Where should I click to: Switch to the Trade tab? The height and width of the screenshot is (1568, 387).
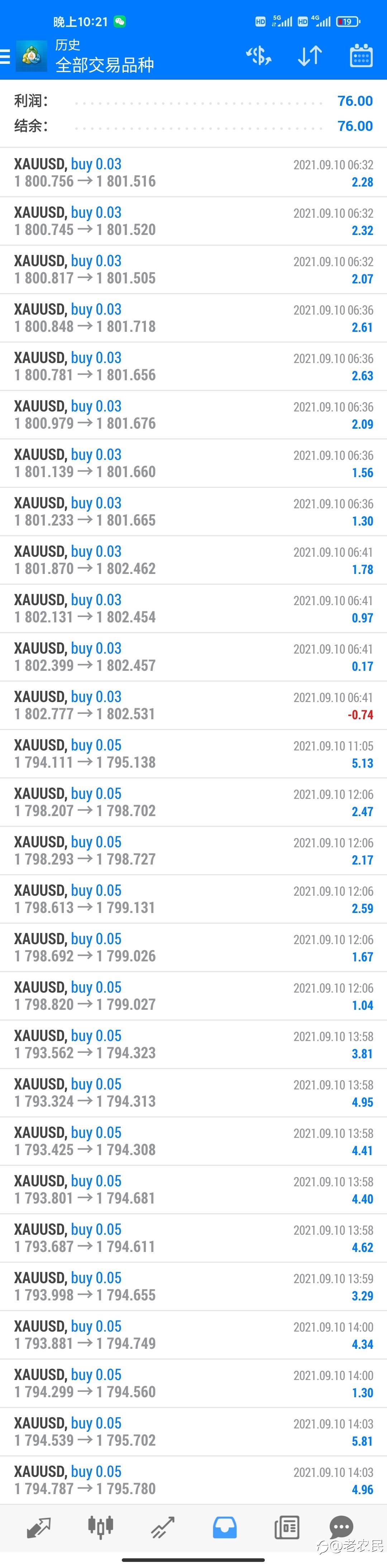coord(162,1527)
